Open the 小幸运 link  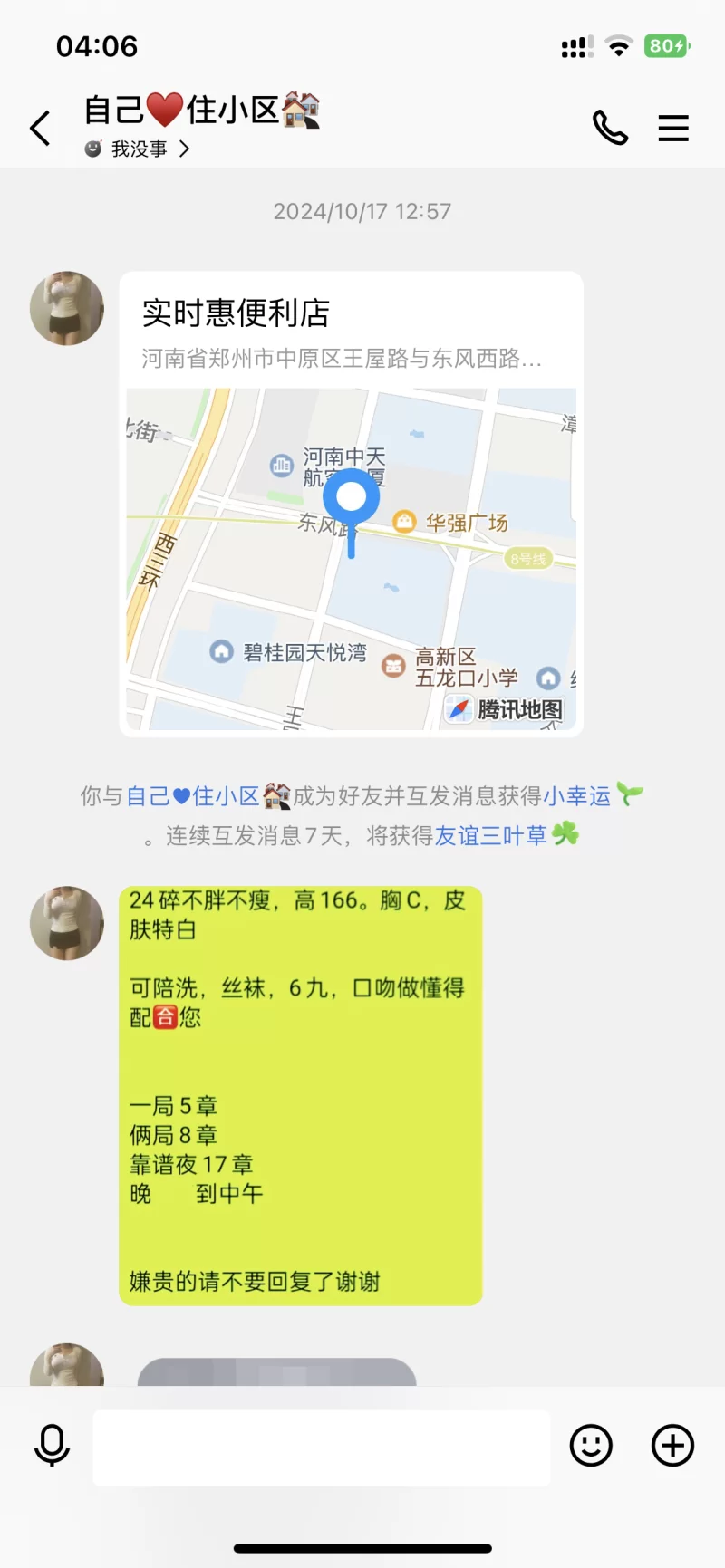576,796
